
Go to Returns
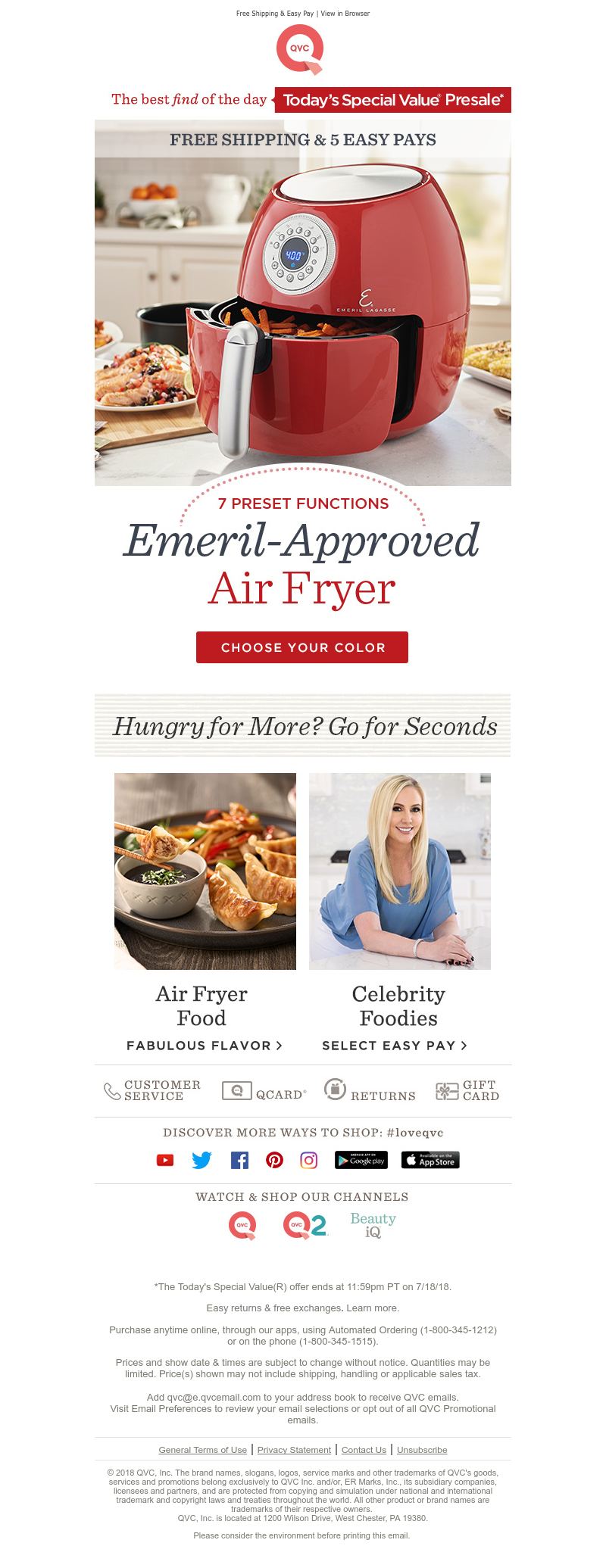coord(370,1091)
